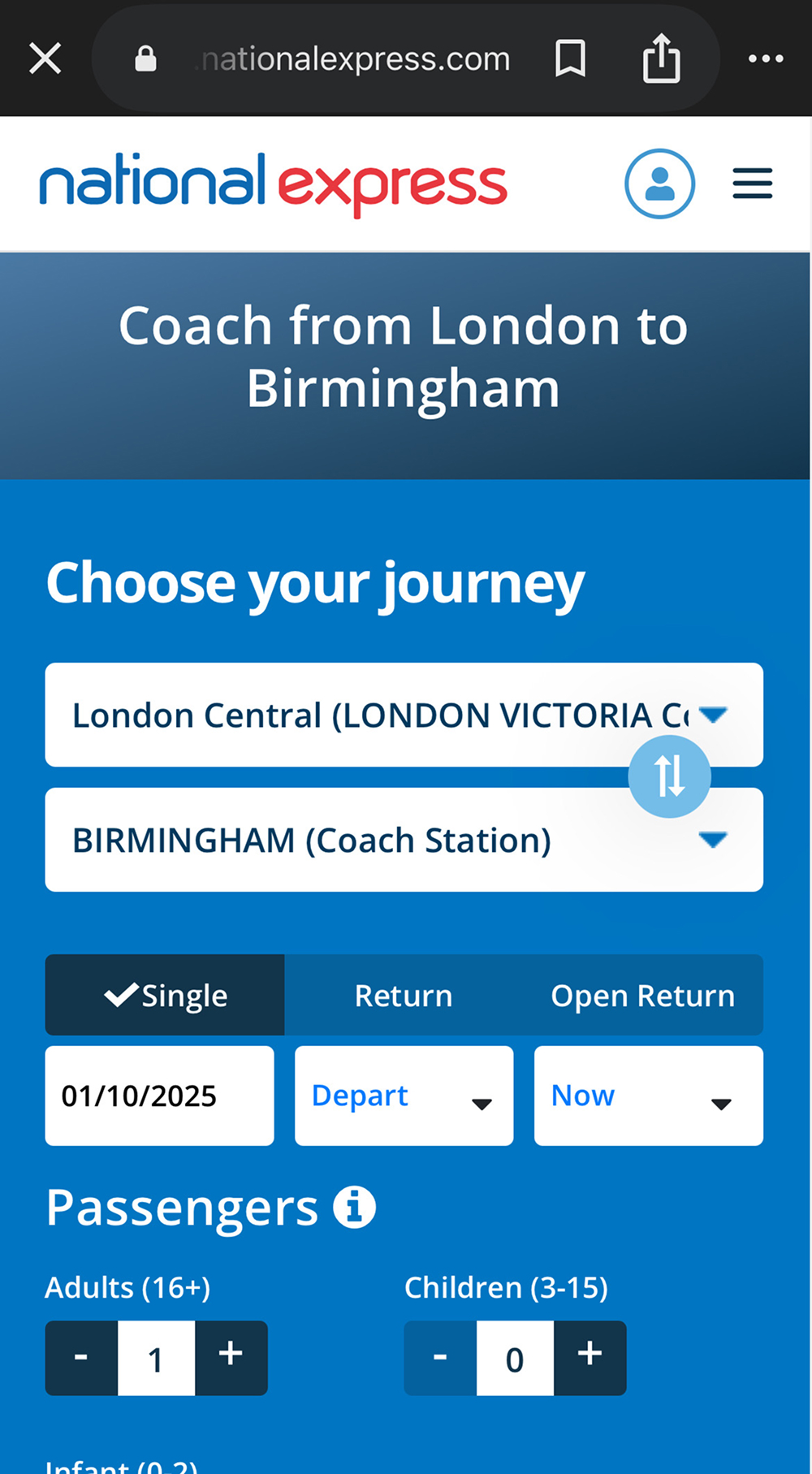The height and width of the screenshot is (1474, 812).
Task: Share the National Express page
Action: 661,58
